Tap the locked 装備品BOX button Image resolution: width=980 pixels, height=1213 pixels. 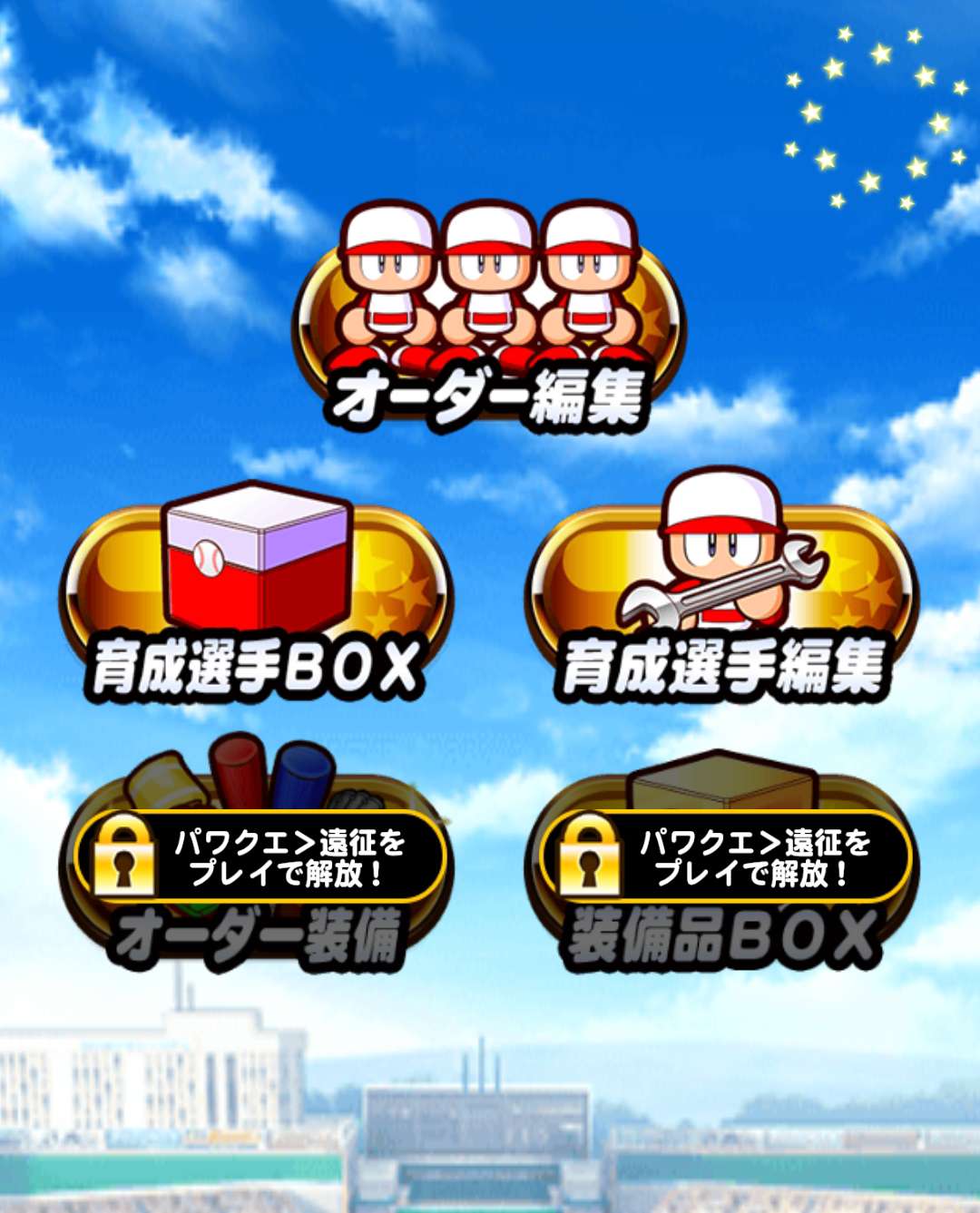coord(722,871)
